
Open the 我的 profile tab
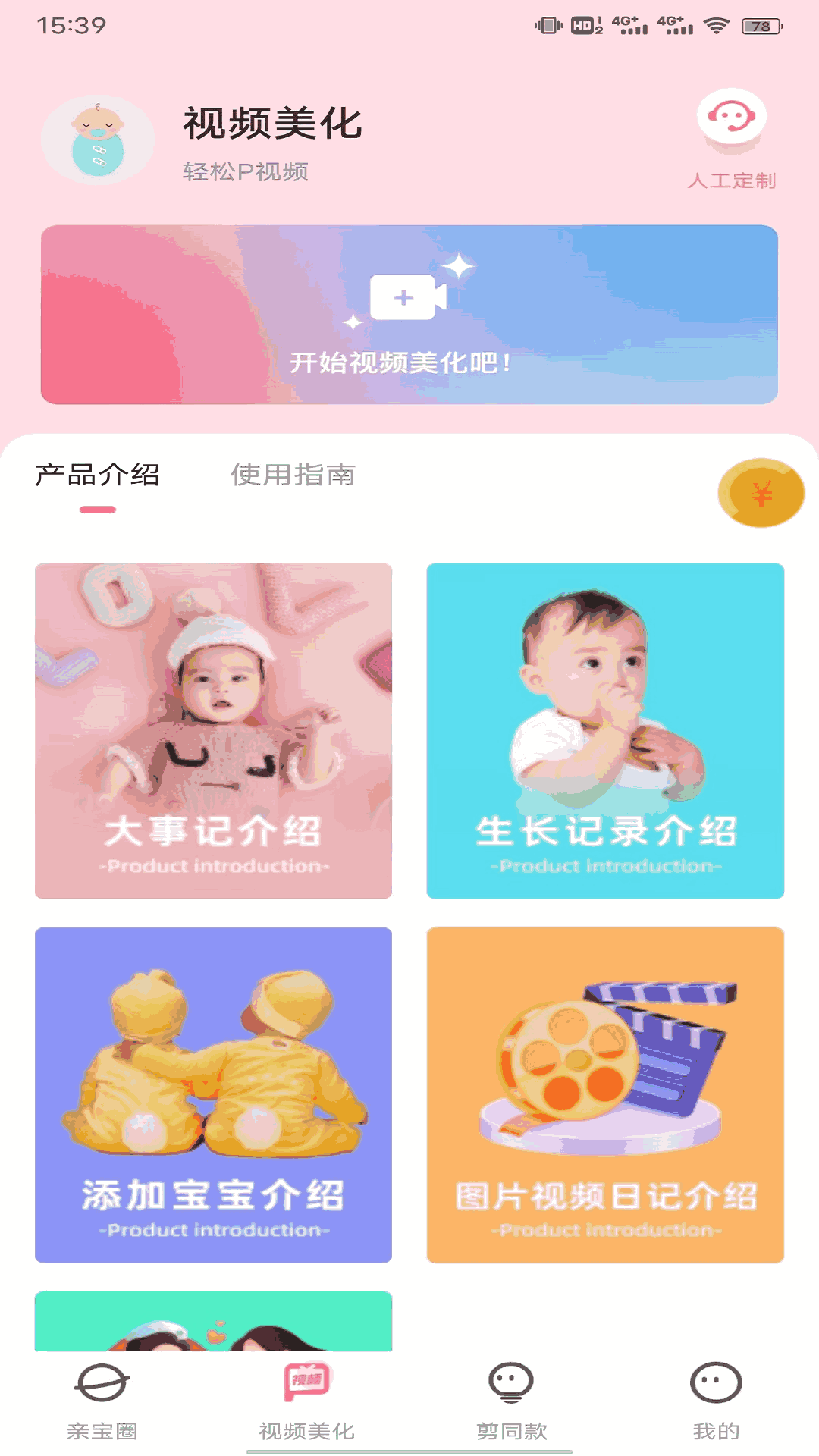pyautogui.click(x=716, y=1401)
